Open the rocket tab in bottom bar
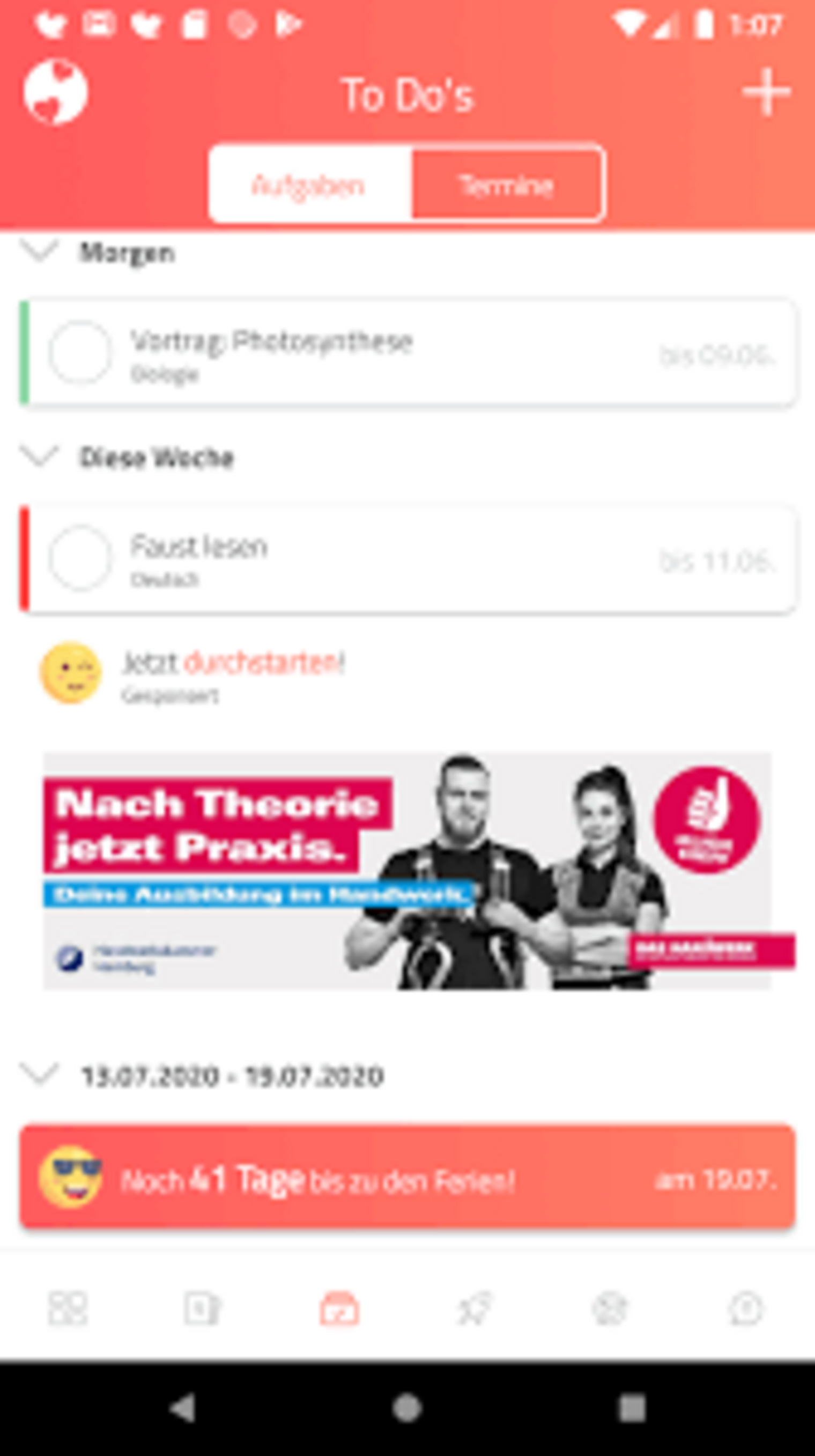This screenshot has width=815, height=1456. point(475,1308)
